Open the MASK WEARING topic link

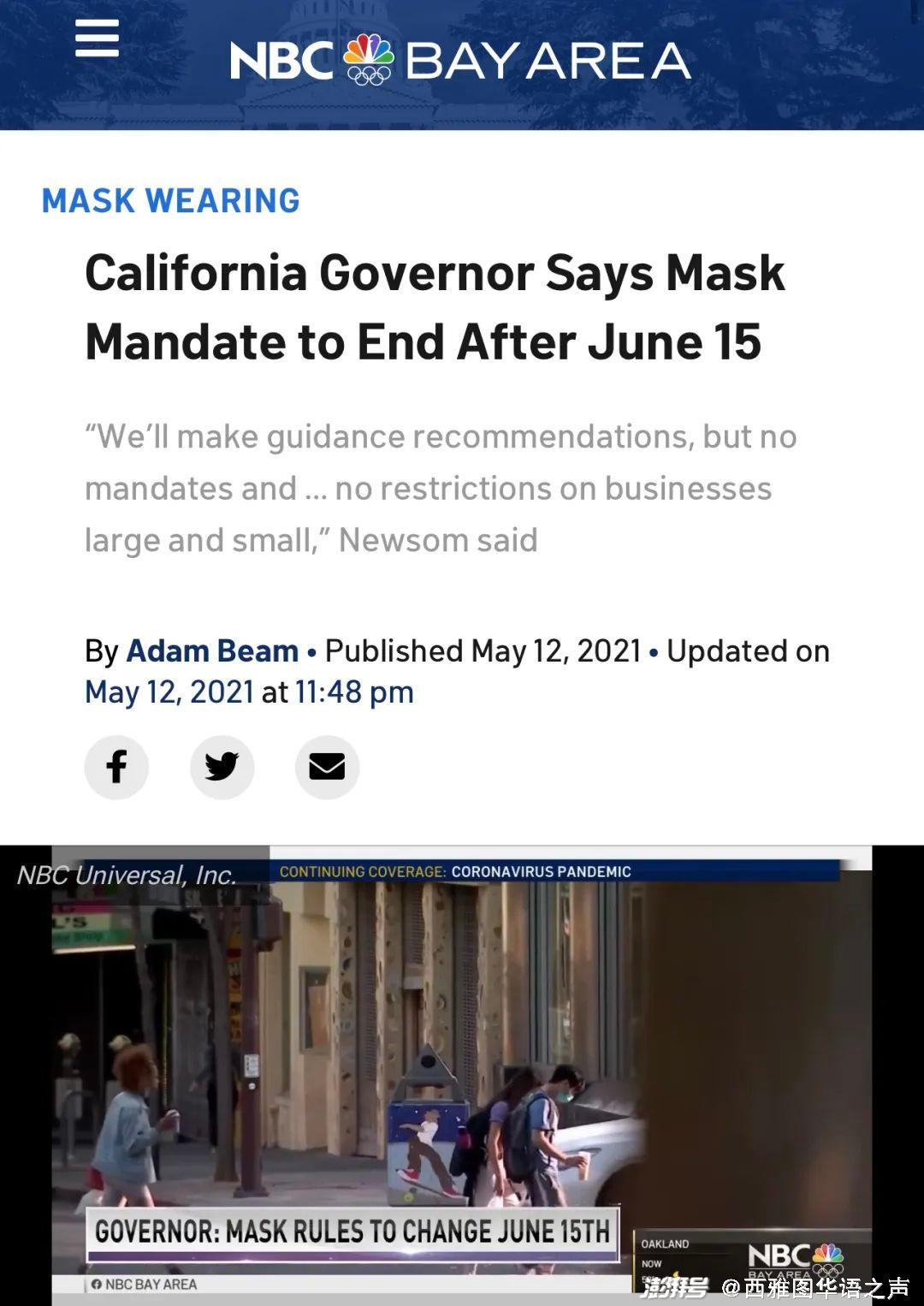click(171, 201)
